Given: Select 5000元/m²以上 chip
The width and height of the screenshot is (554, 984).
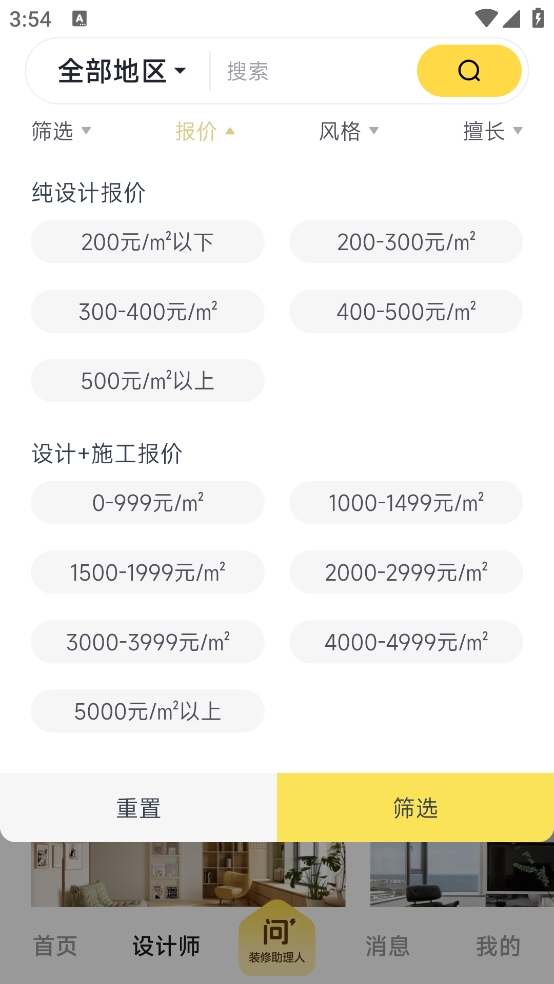Looking at the screenshot, I should (x=147, y=711).
